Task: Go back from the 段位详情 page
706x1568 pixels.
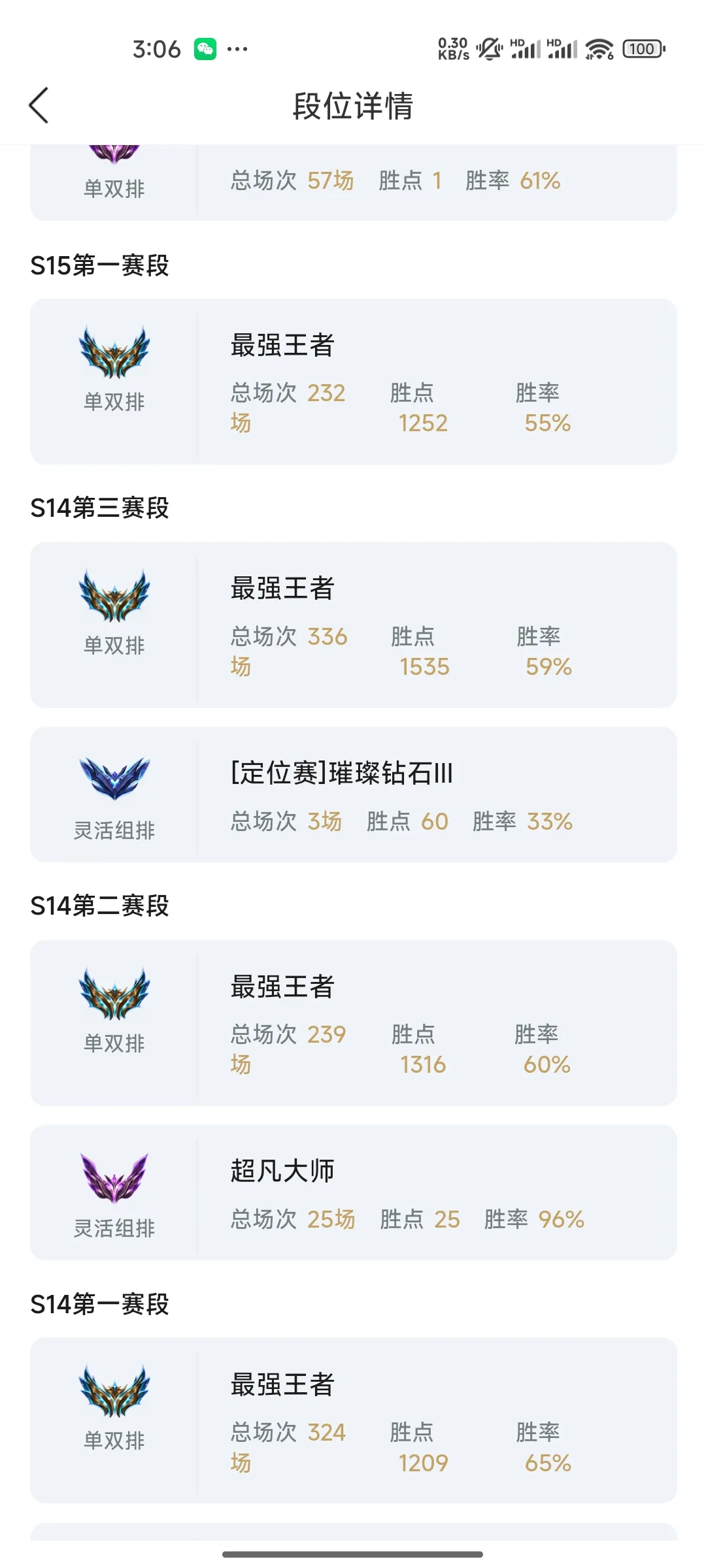Action: pyautogui.click(x=39, y=105)
